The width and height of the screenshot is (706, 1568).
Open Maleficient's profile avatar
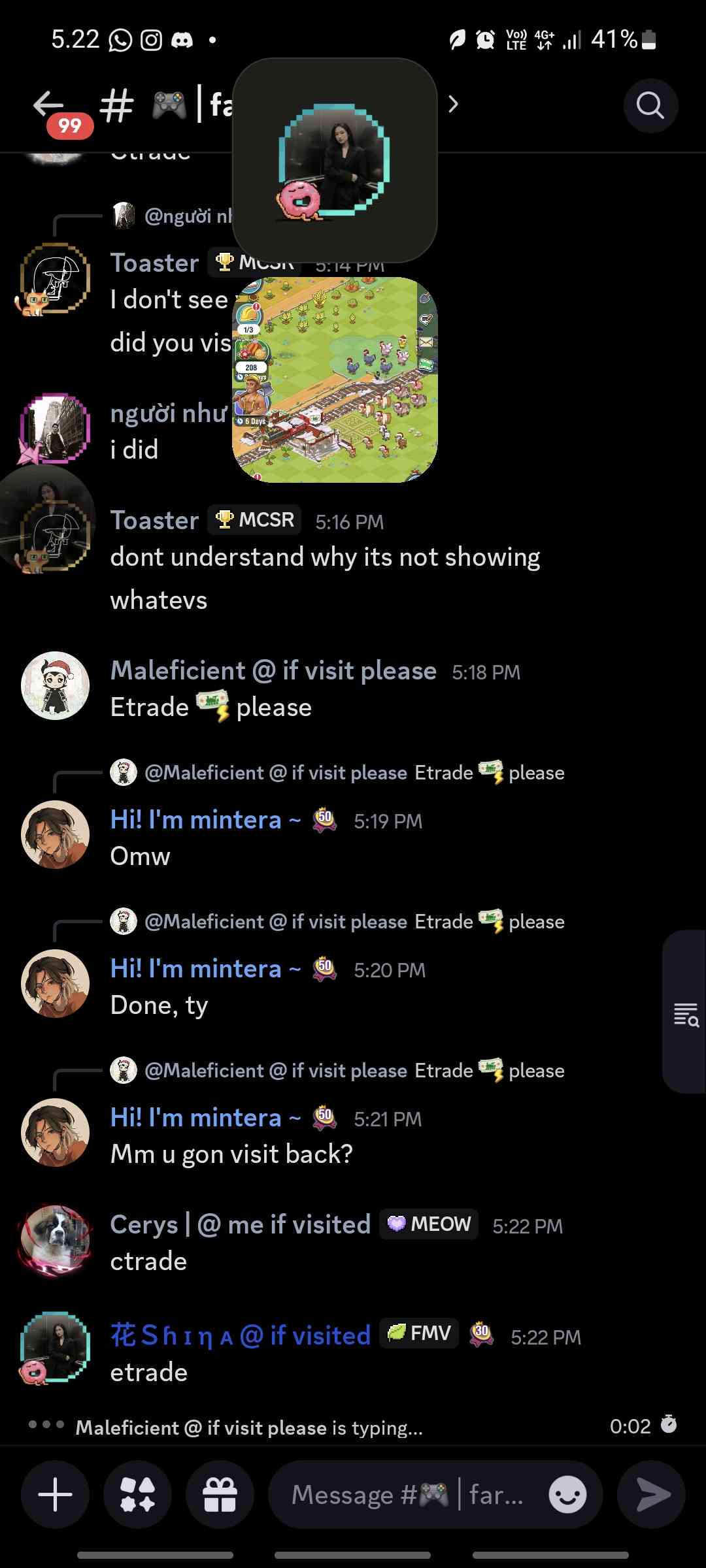56,685
